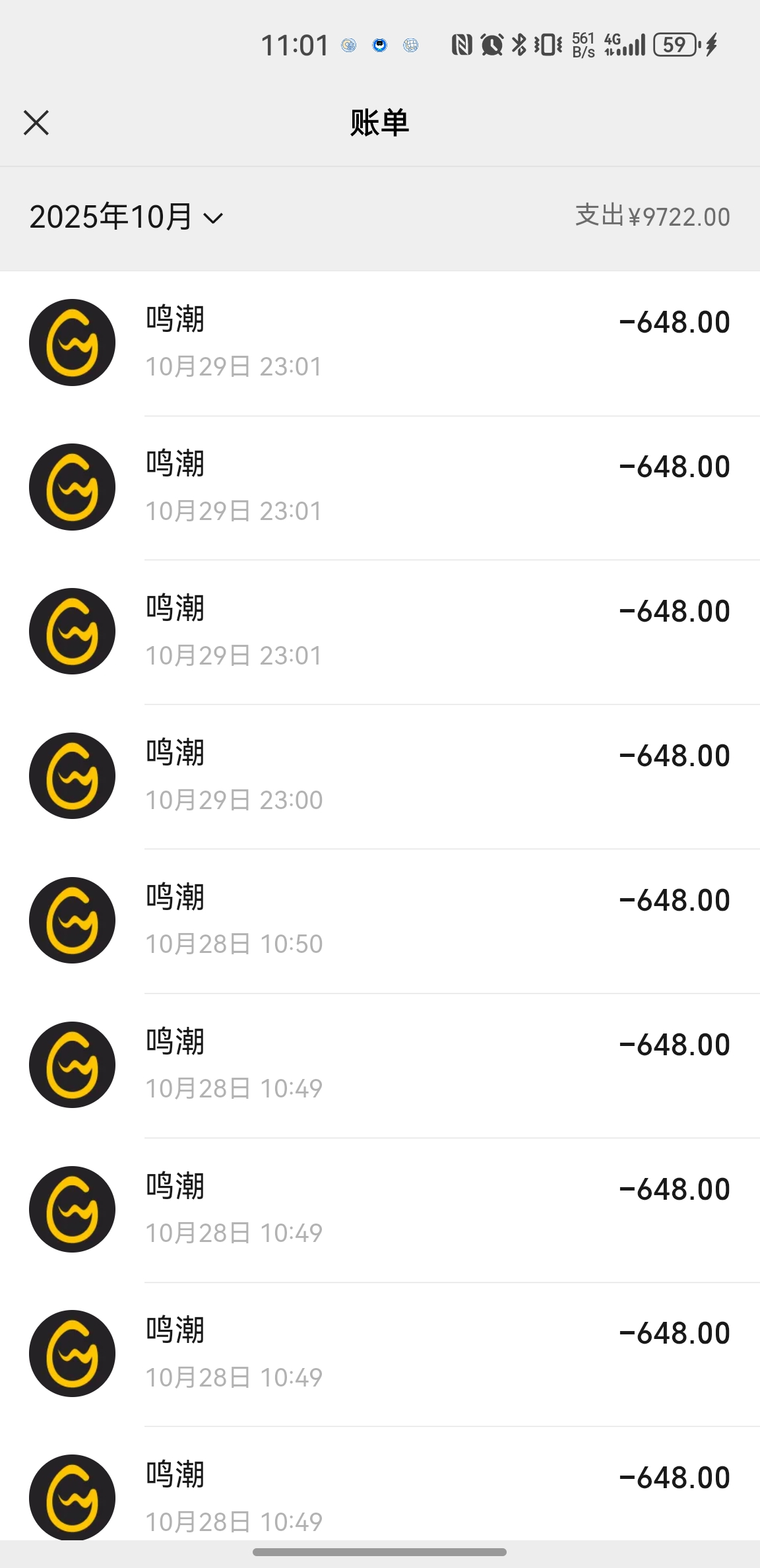View the 鸣潮 transaction at 10月28日 10:50
The image size is (760, 1568).
[x=379, y=921]
